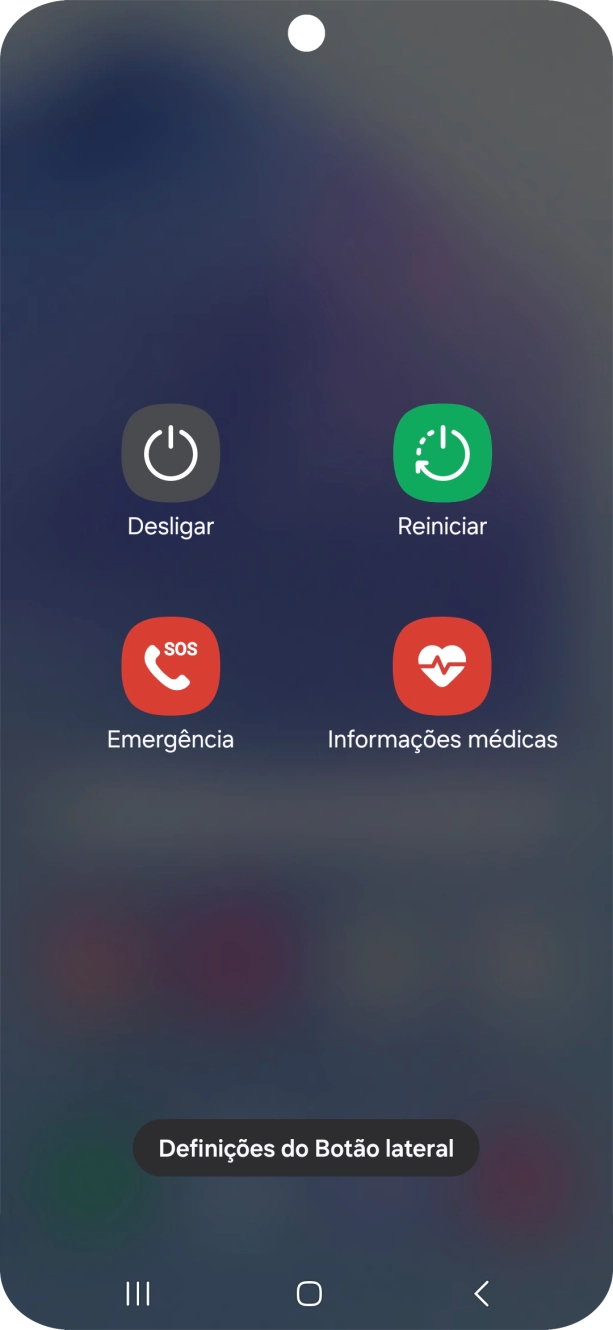Open Definições do Botão lateral
The height and width of the screenshot is (1330, 613).
306,1148
